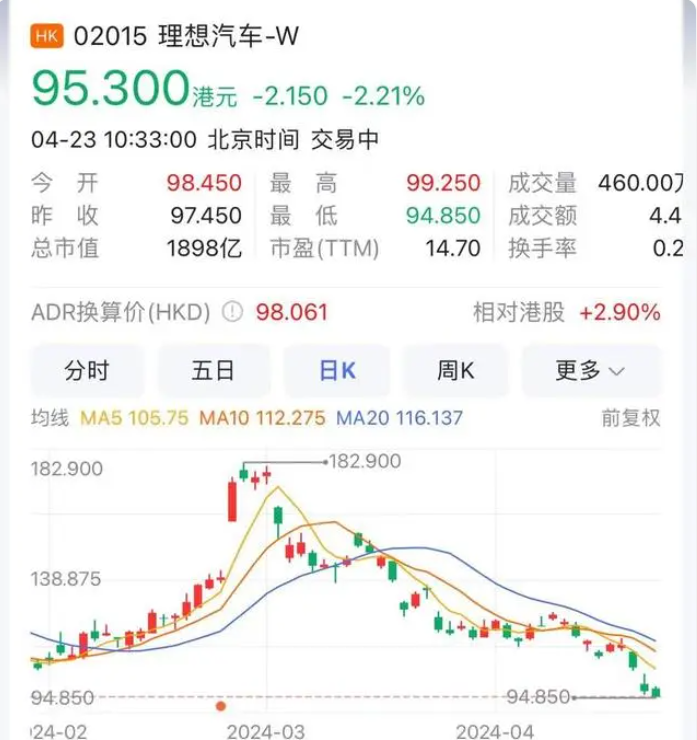697x740 pixels.
Task: Show the 周K weekly chart
Action: click(x=456, y=371)
